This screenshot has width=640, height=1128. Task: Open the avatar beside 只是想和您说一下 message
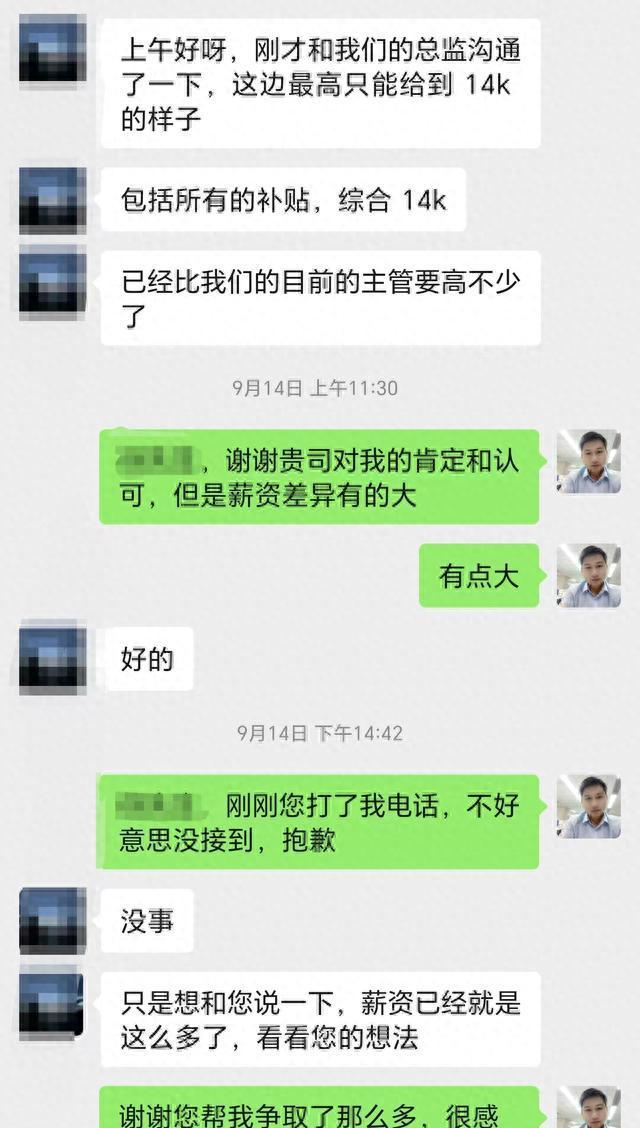click(52, 1003)
